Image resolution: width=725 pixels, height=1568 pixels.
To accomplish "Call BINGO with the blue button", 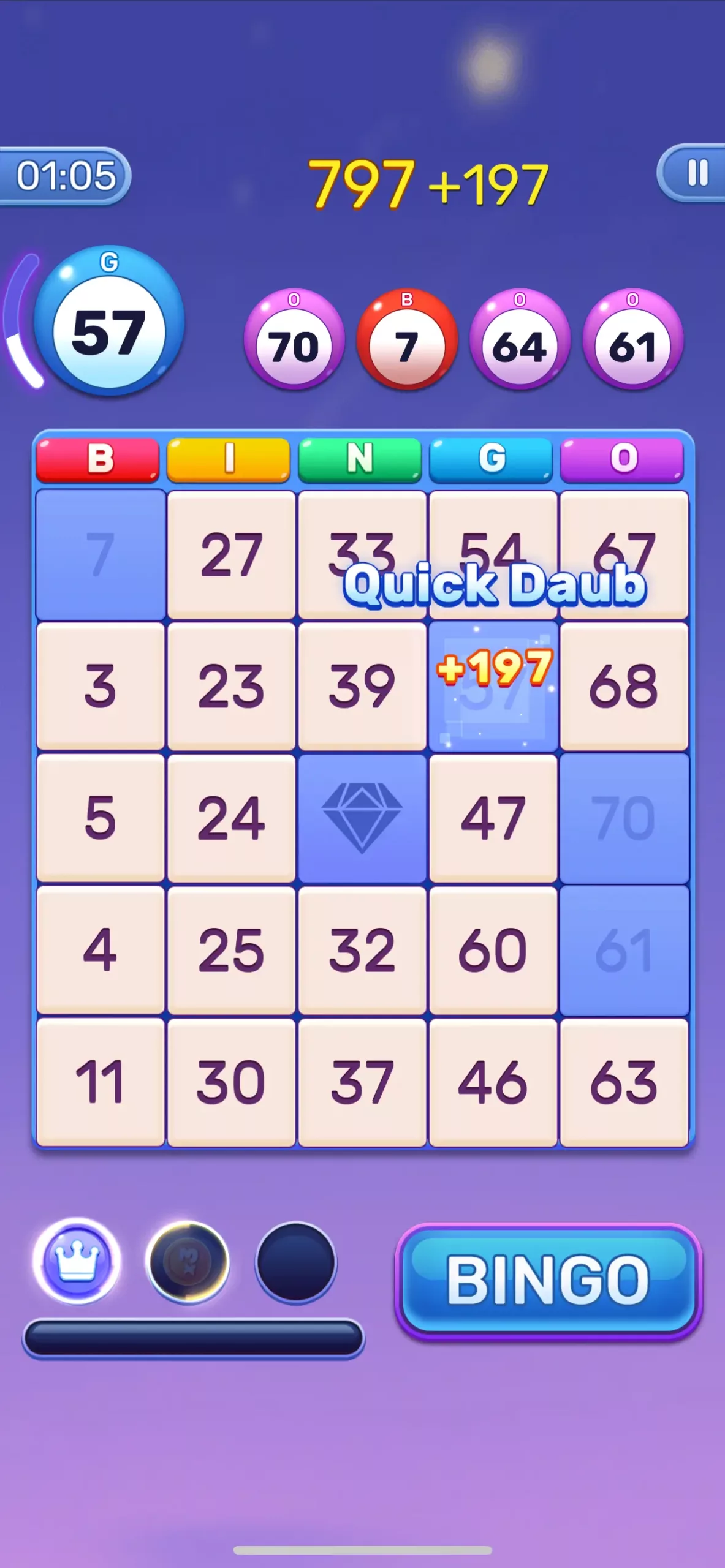I will [x=548, y=1280].
